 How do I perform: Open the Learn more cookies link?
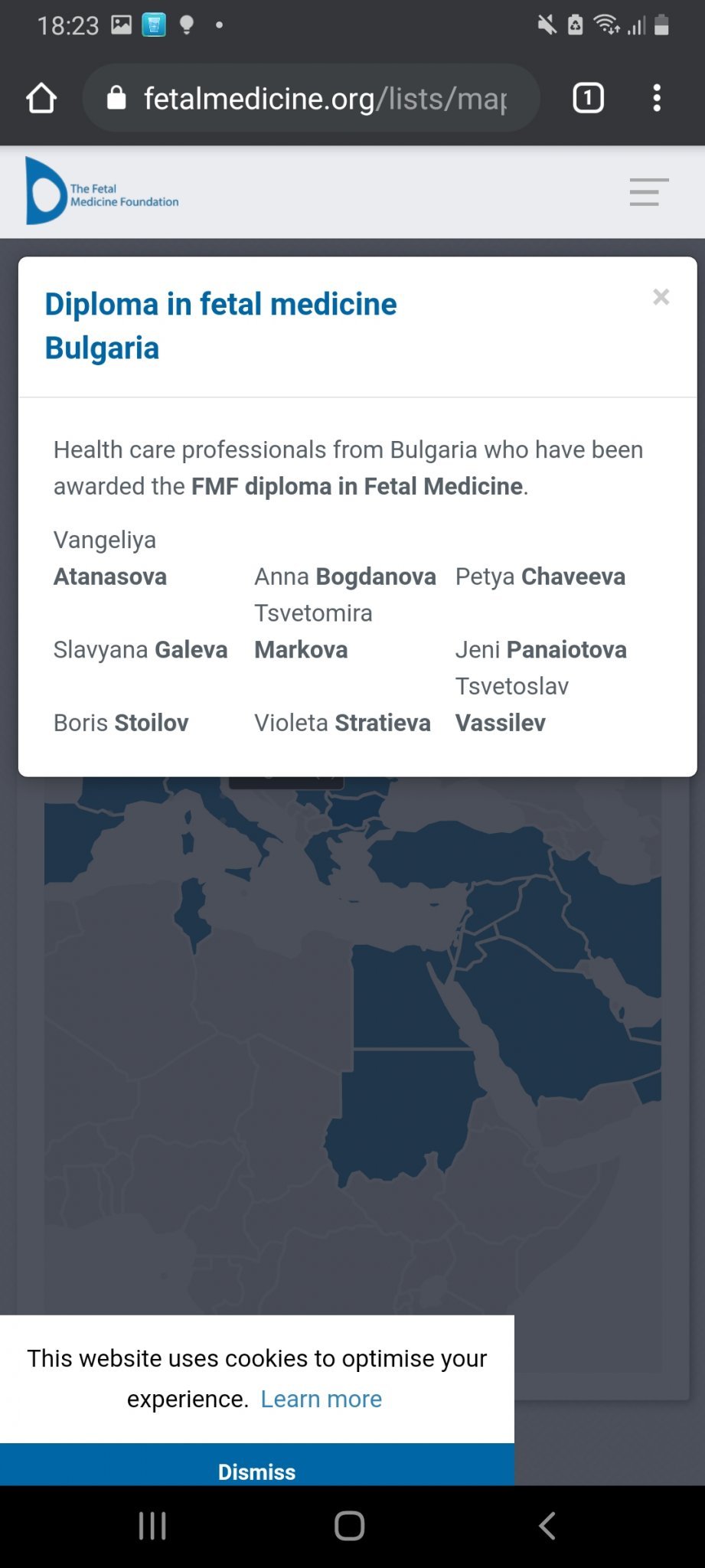coord(321,1399)
